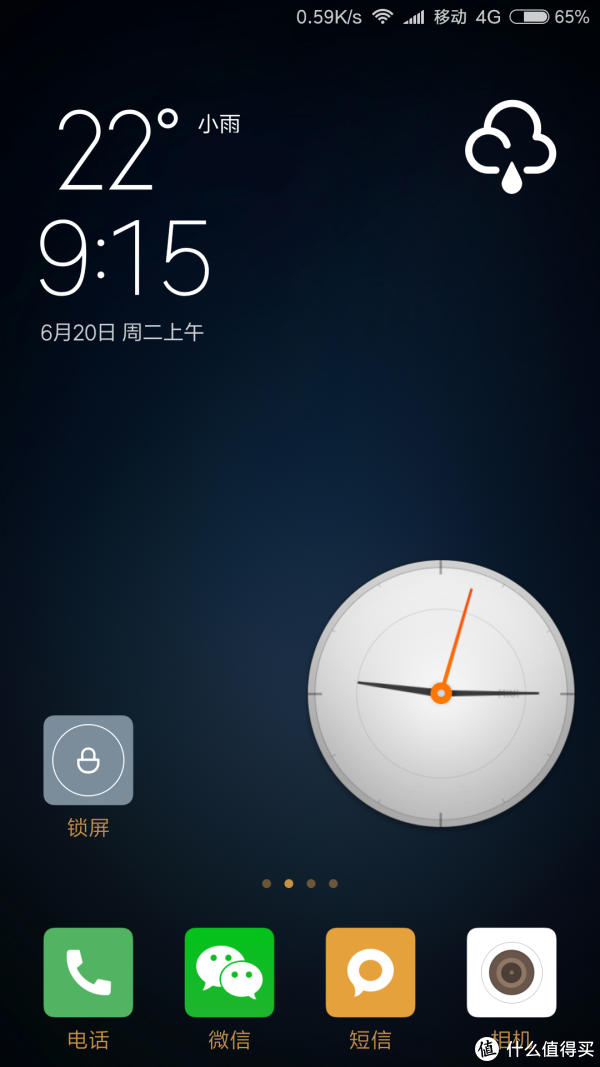Tap the 锁屏 lock screen shortcut

coord(88,760)
